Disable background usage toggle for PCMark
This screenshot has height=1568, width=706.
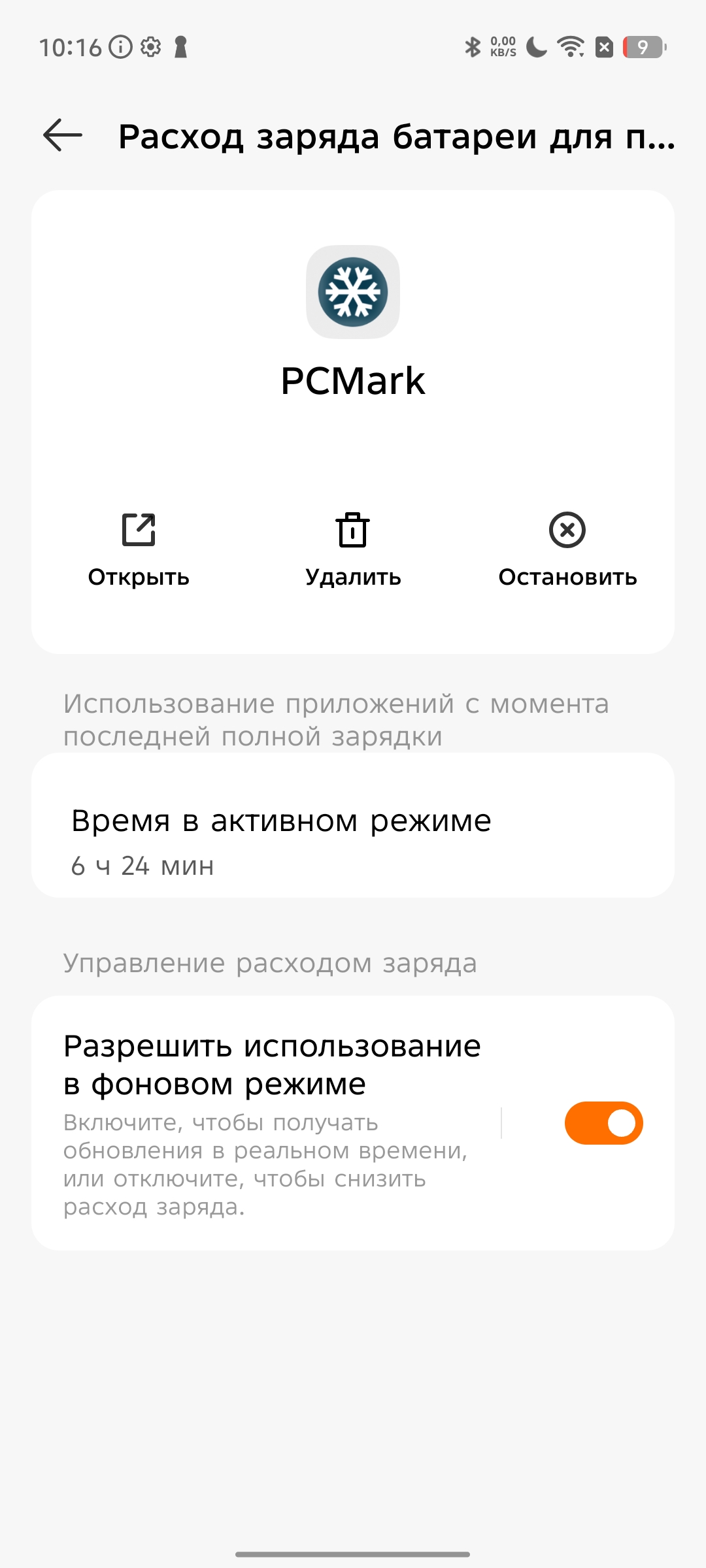click(603, 1123)
